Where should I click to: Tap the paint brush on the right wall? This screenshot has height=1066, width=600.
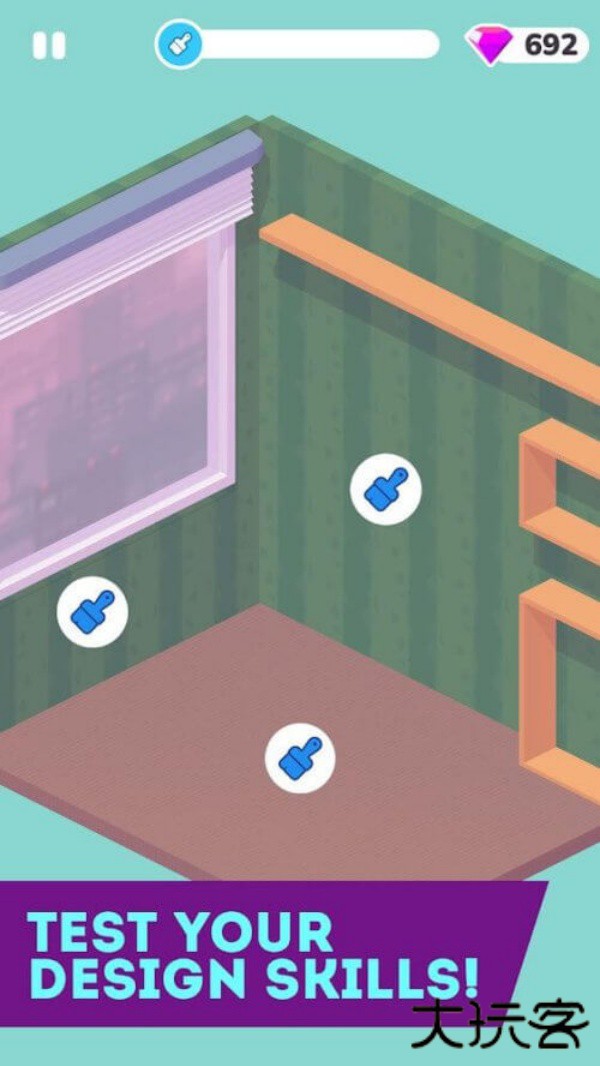385,489
